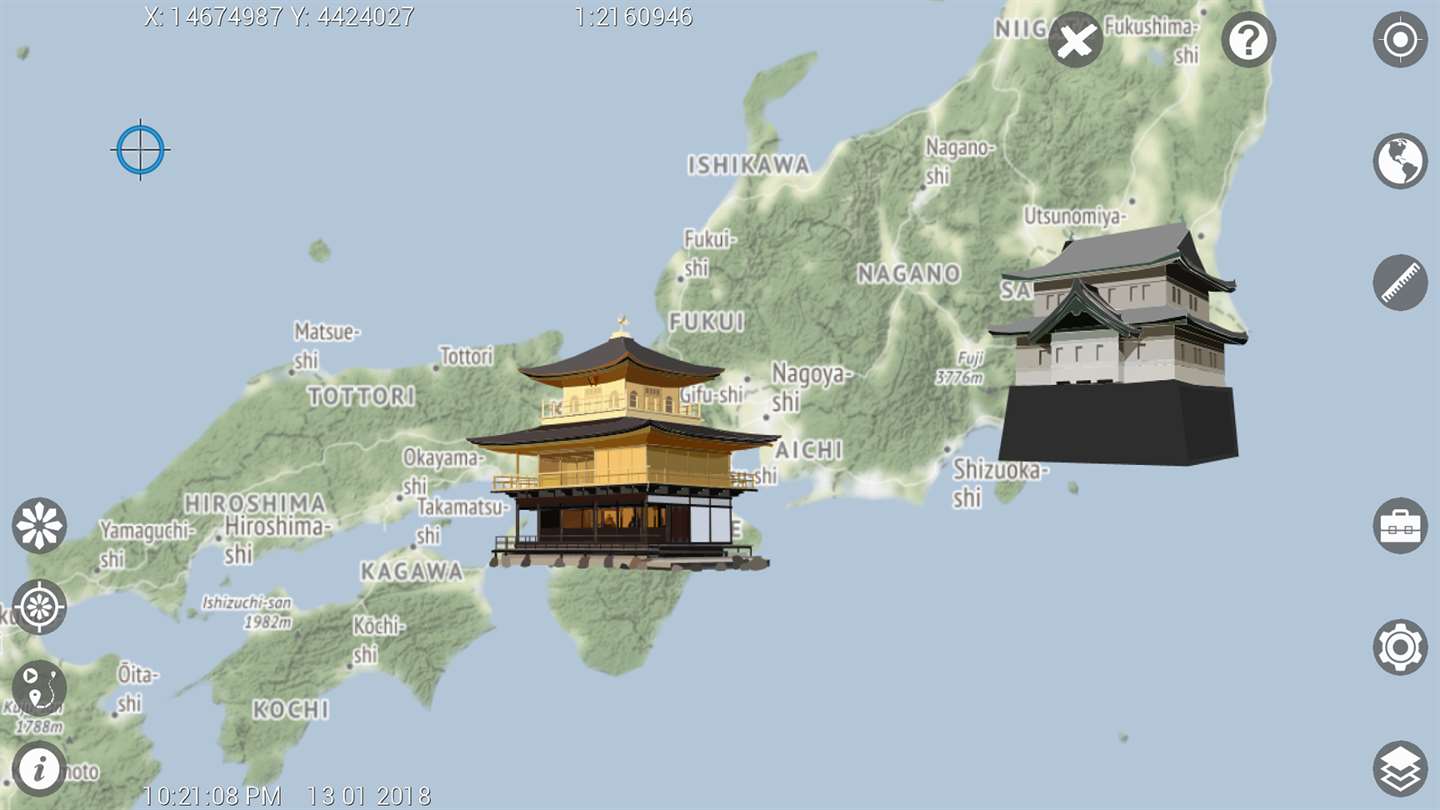
Task: Tap the compass wheel target icon
Action: click(x=40, y=606)
